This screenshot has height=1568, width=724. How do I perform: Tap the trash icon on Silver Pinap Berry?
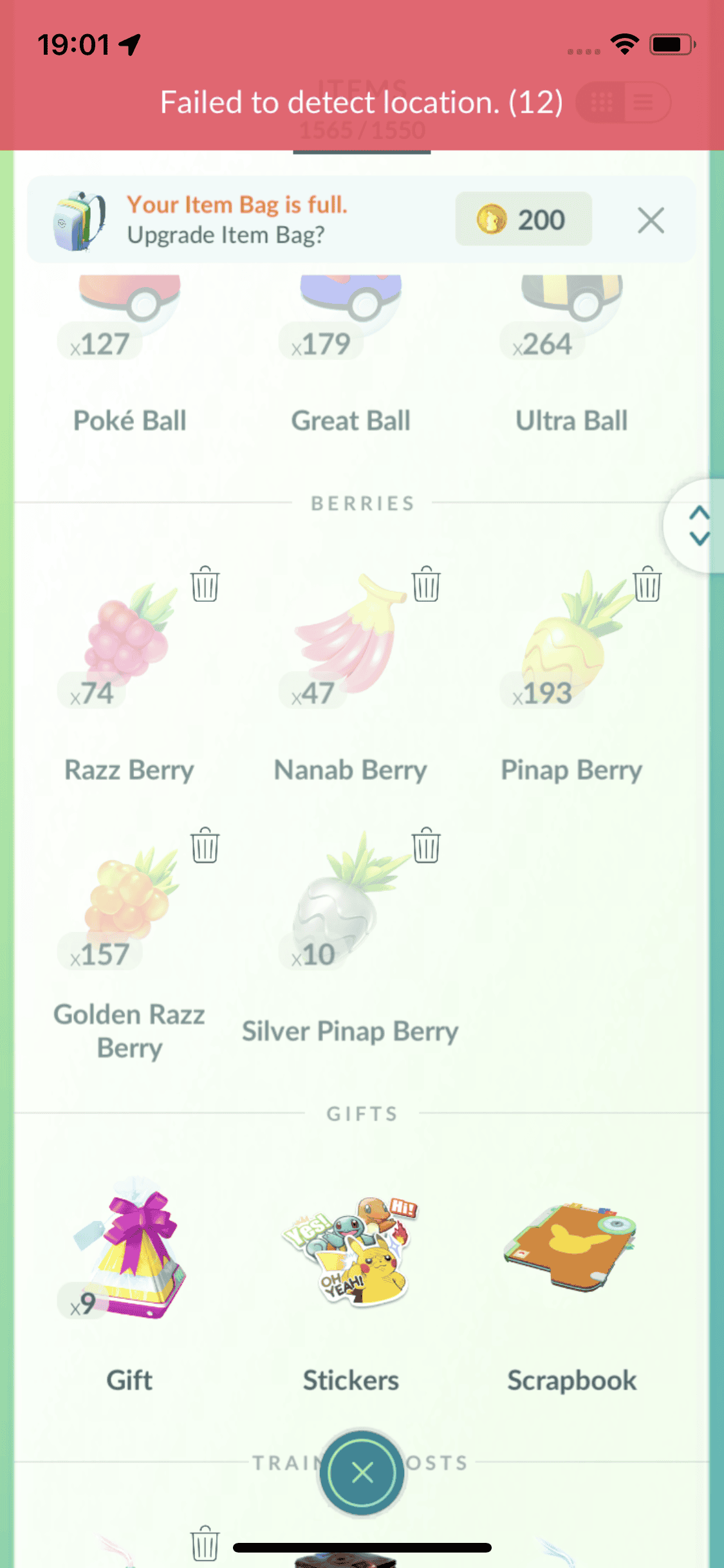(426, 846)
